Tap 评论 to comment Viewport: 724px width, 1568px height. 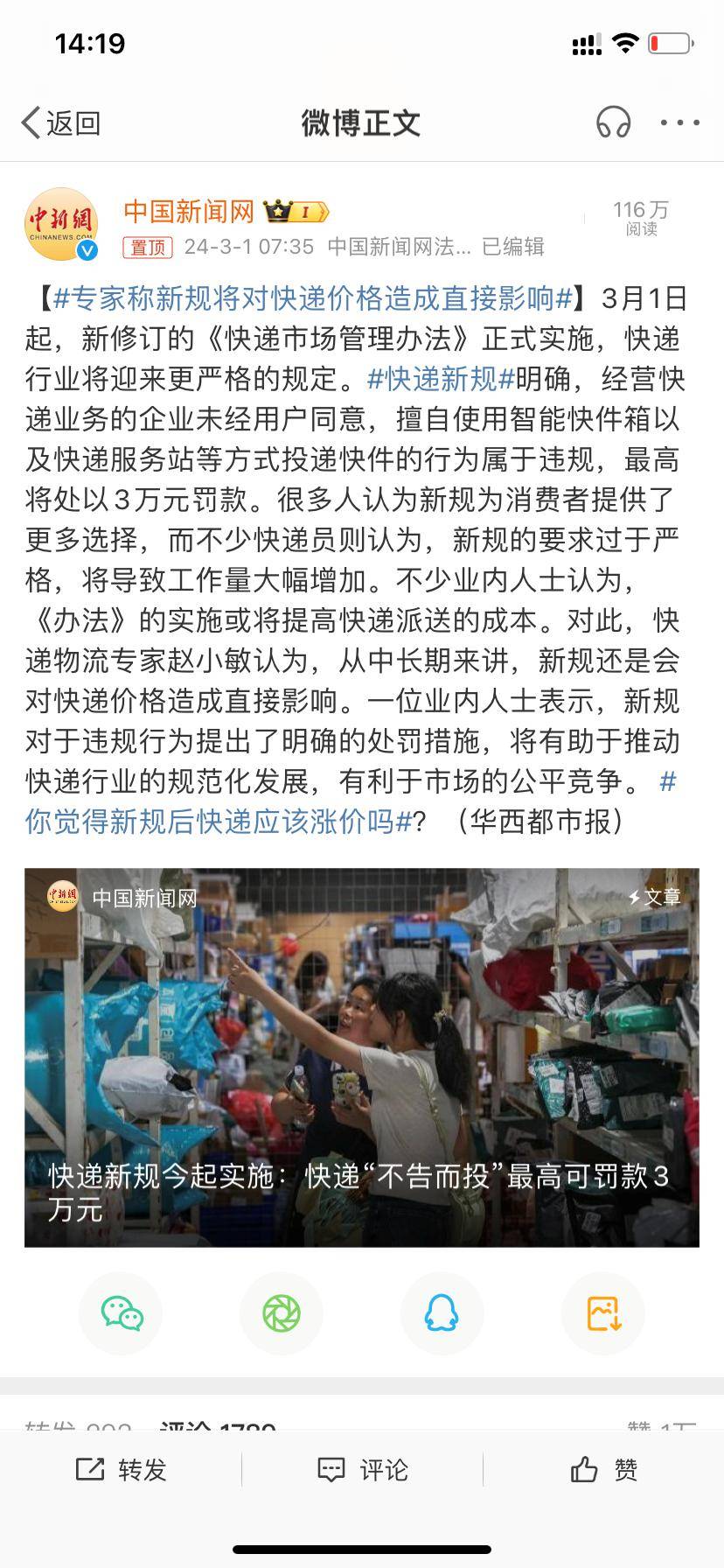(362, 1470)
